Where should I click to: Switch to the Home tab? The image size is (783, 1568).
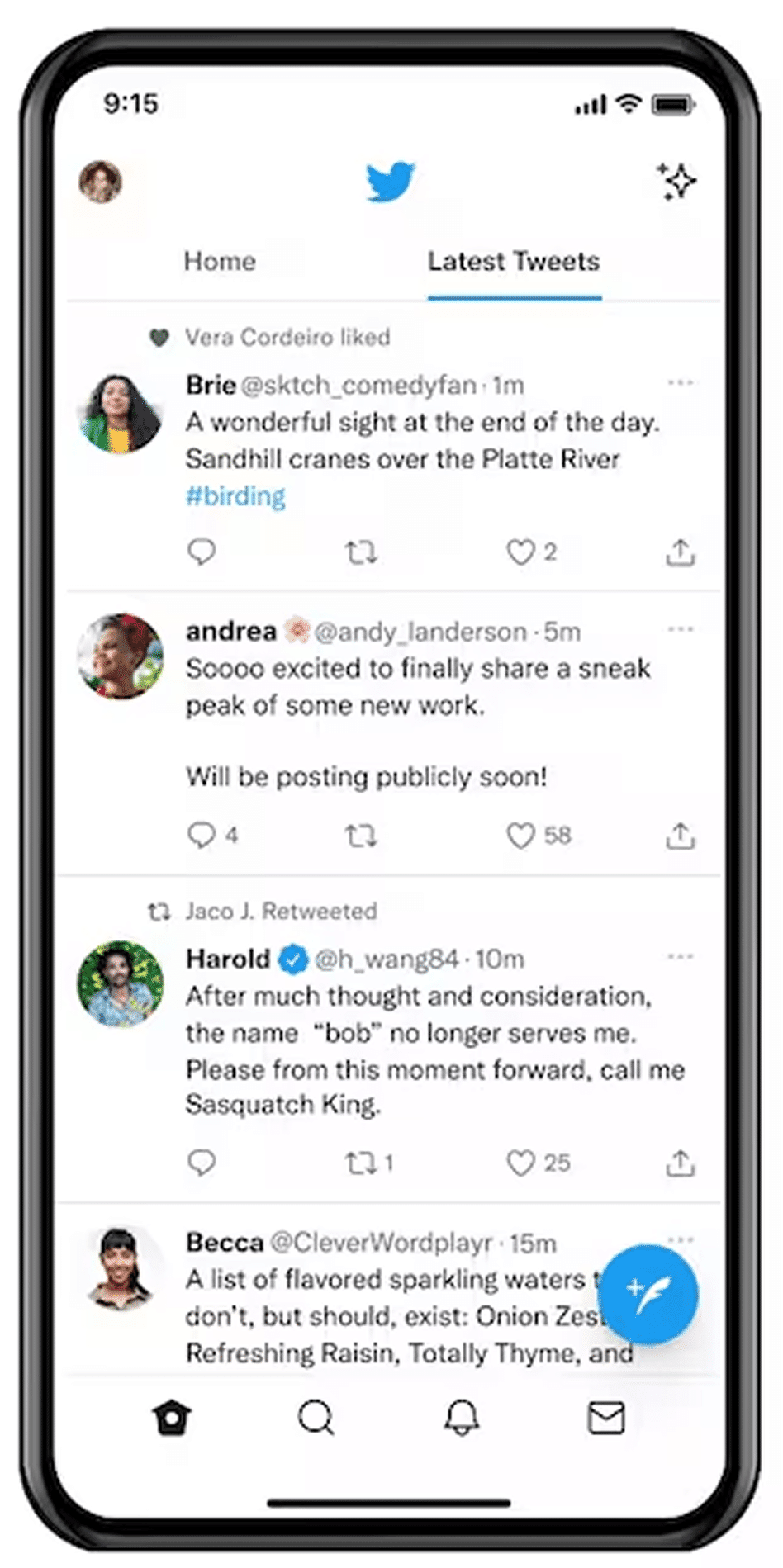220,261
